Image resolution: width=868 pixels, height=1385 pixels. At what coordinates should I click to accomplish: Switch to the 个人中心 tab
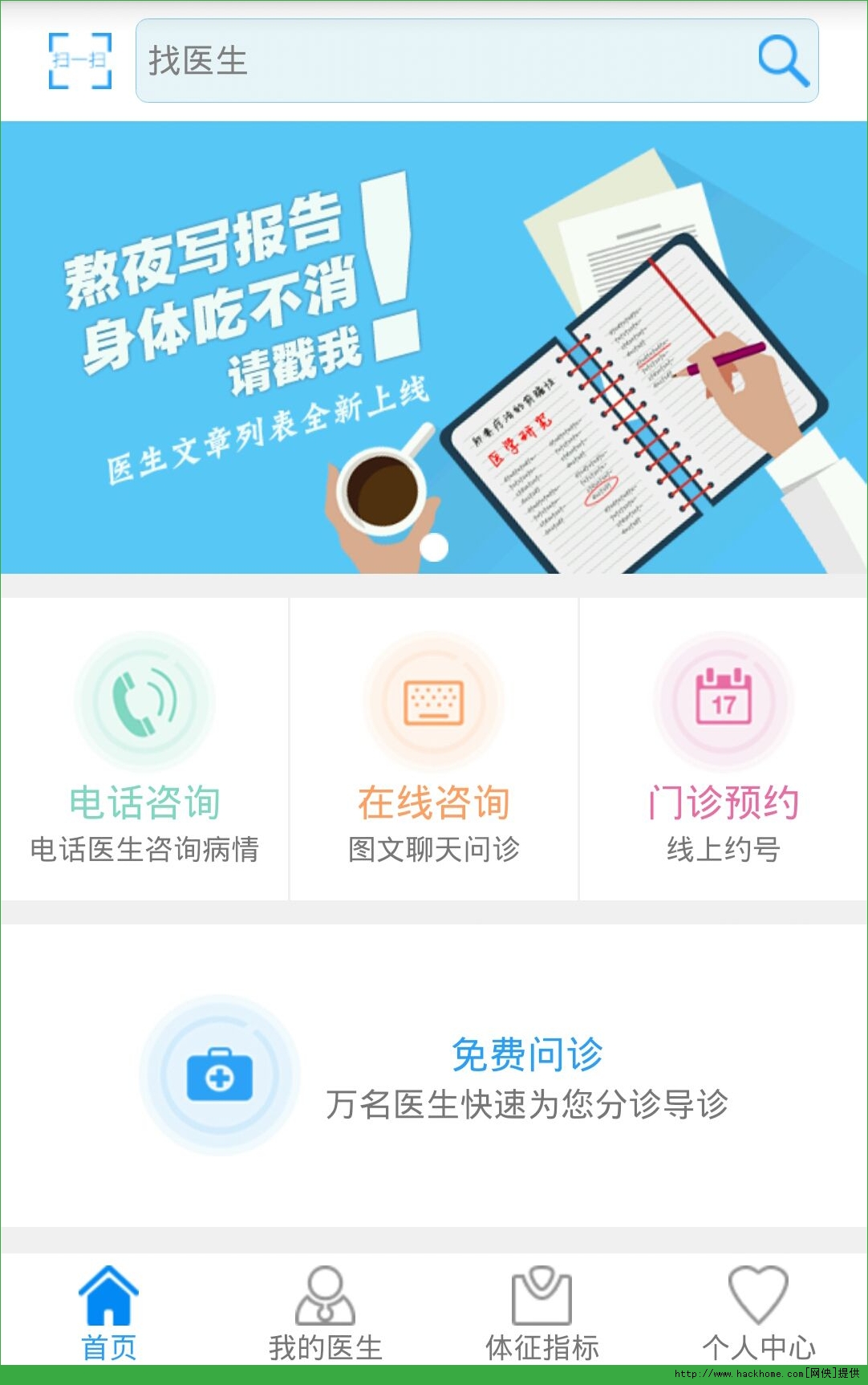(x=758, y=1313)
